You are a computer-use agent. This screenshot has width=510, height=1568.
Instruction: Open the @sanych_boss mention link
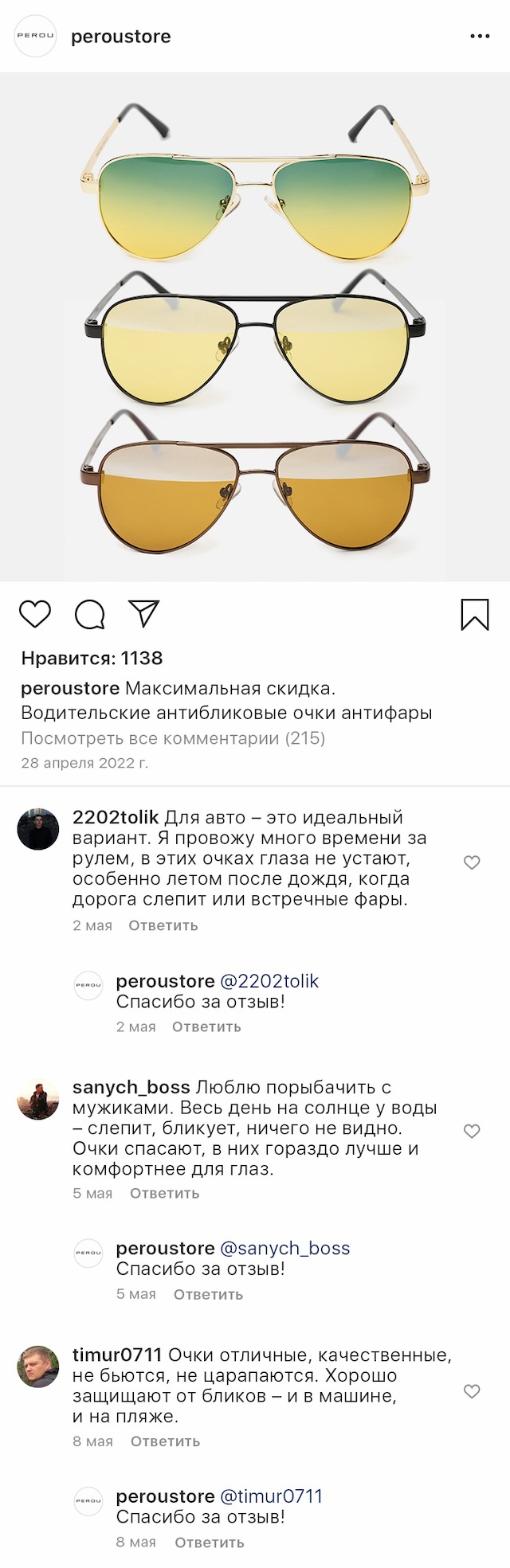tap(284, 1248)
